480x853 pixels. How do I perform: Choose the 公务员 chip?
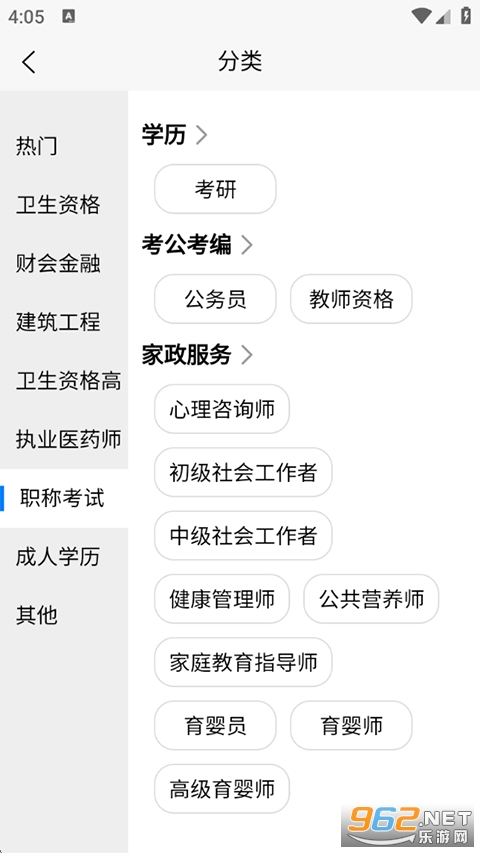click(215, 299)
